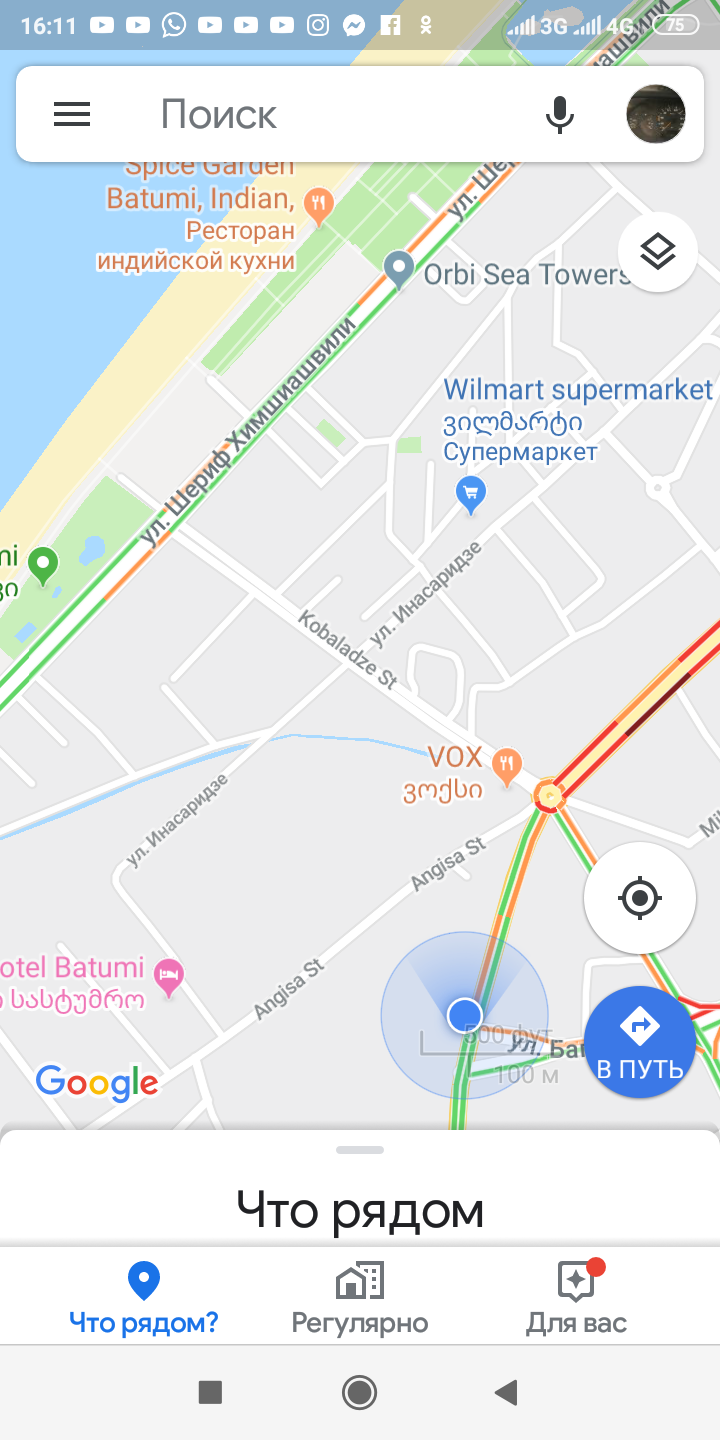
Task: Select VOX restaurant marker
Action: [x=508, y=766]
